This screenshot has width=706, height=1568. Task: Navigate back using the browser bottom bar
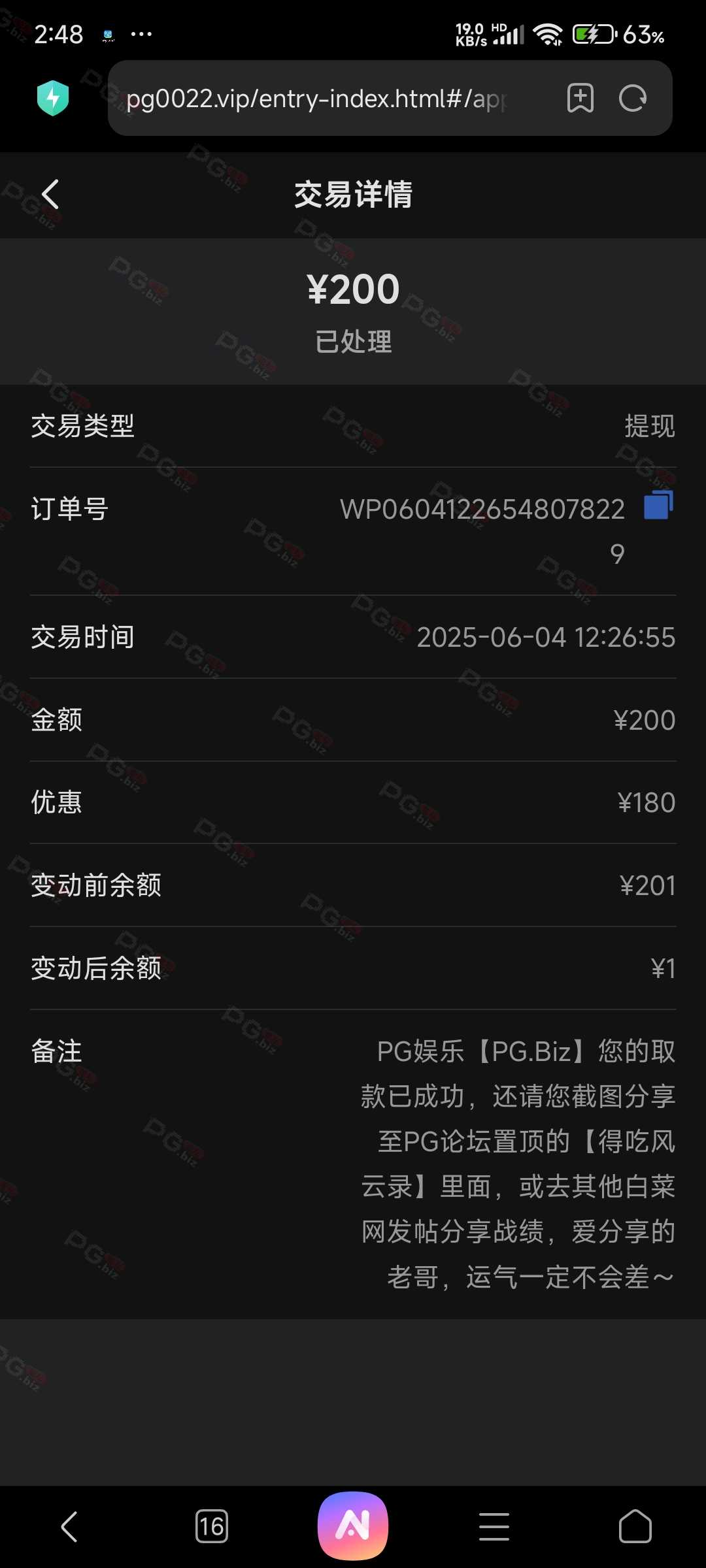[x=69, y=1527]
